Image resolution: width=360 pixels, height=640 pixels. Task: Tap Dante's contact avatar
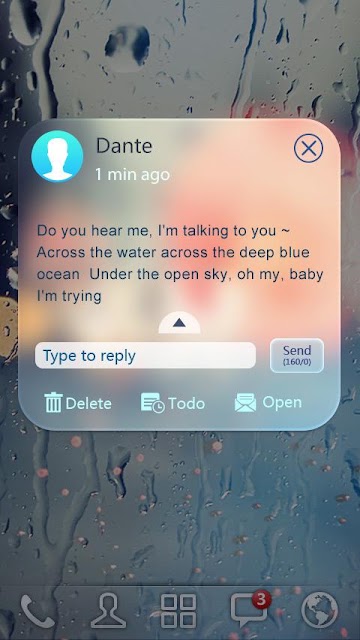click(57, 156)
